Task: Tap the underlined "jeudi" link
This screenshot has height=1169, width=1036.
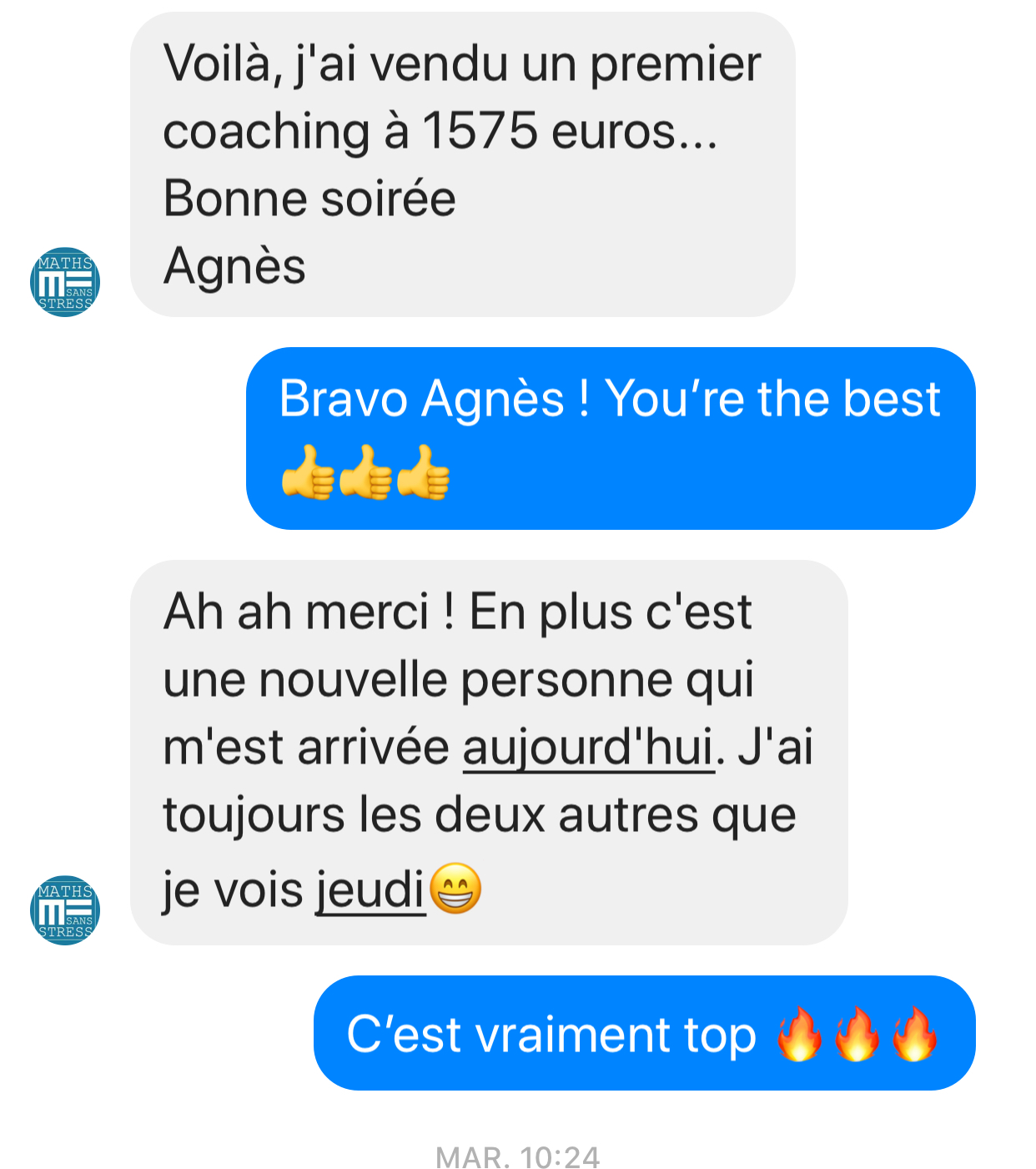Action: [370, 889]
